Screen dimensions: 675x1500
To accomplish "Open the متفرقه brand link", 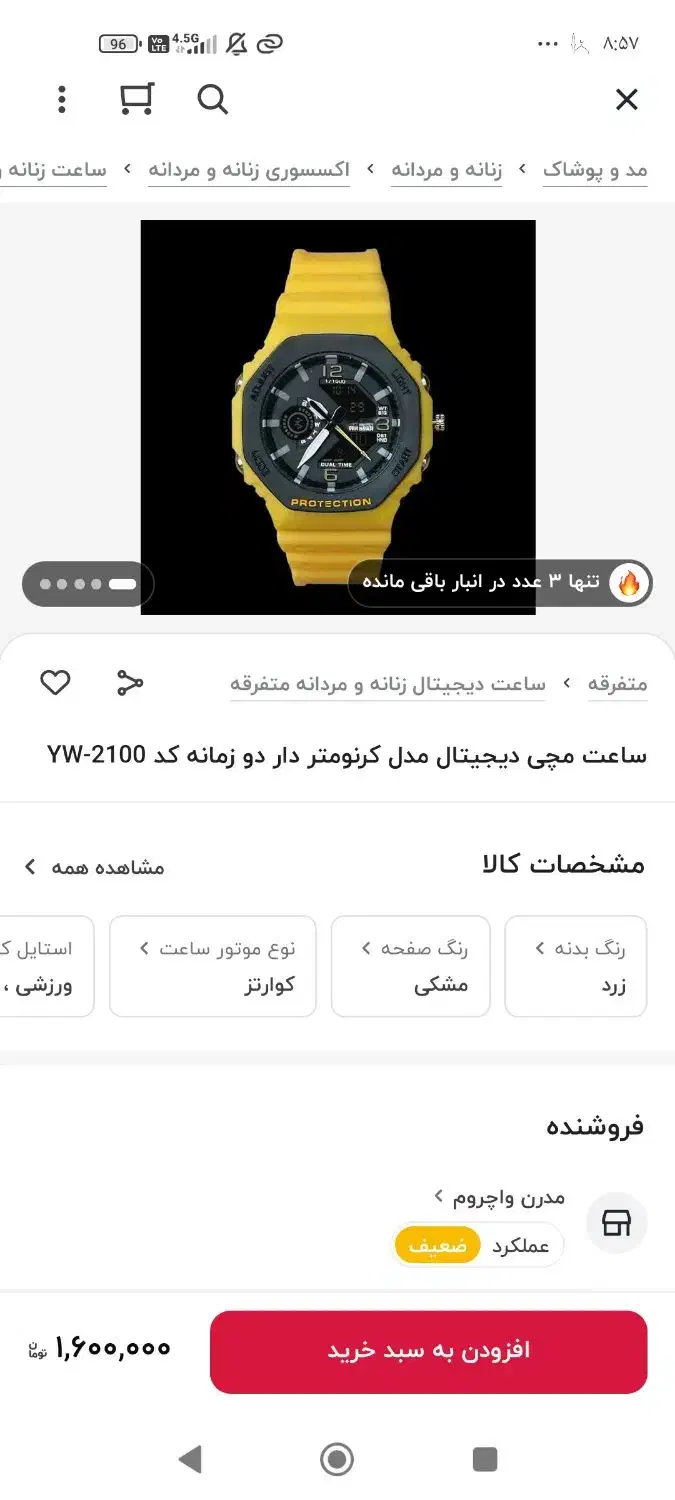I will point(617,684).
